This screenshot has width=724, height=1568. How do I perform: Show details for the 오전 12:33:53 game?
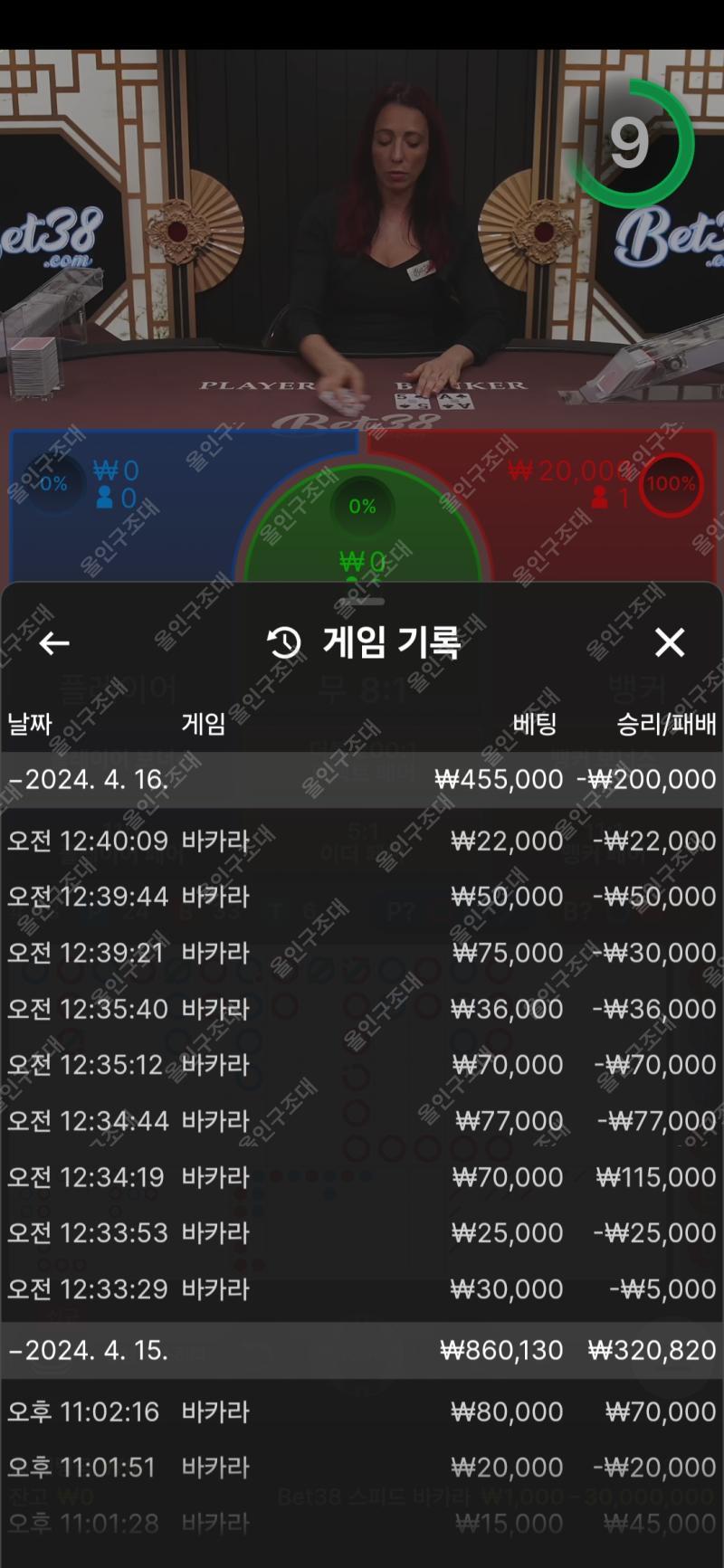click(362, 1233)
